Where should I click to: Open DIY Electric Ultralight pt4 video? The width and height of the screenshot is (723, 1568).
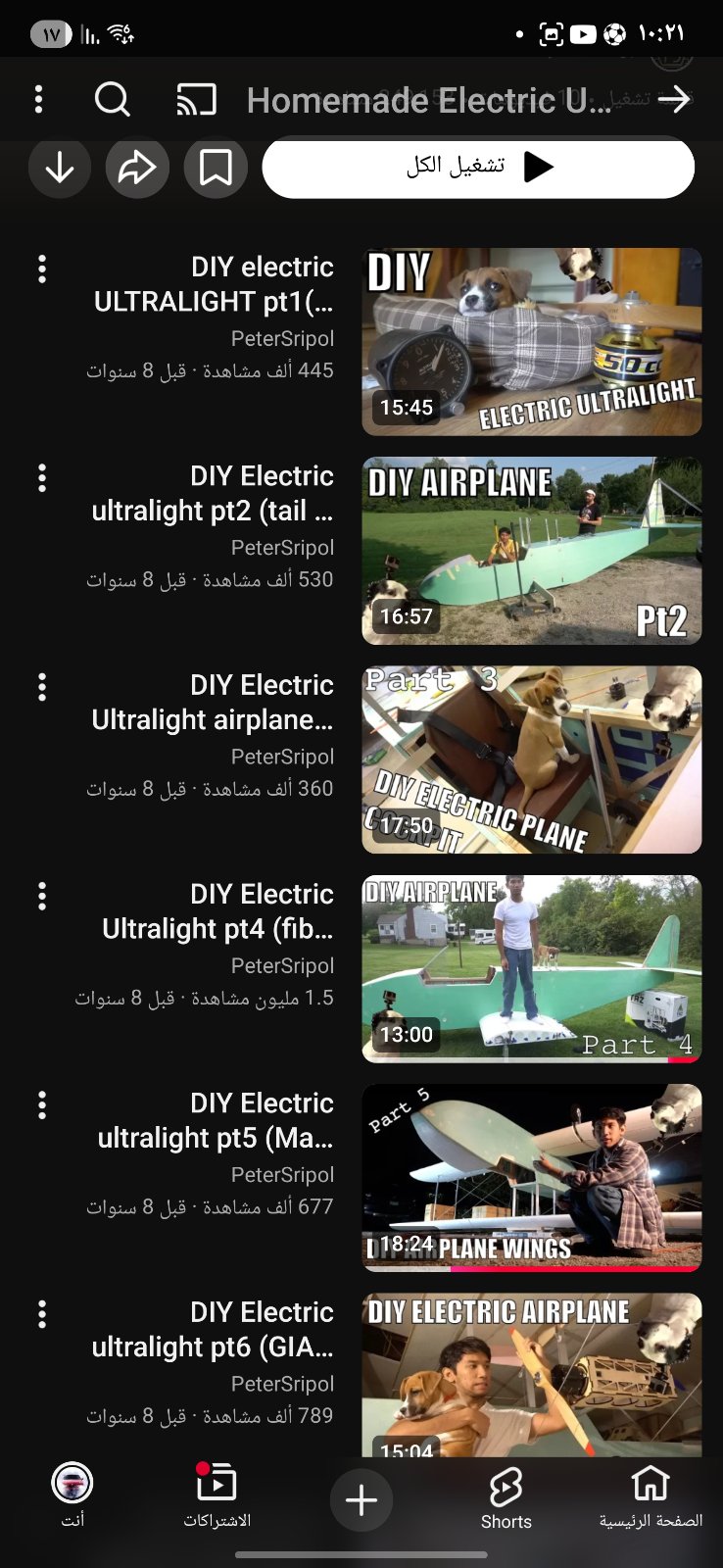(x=532, y=968)
